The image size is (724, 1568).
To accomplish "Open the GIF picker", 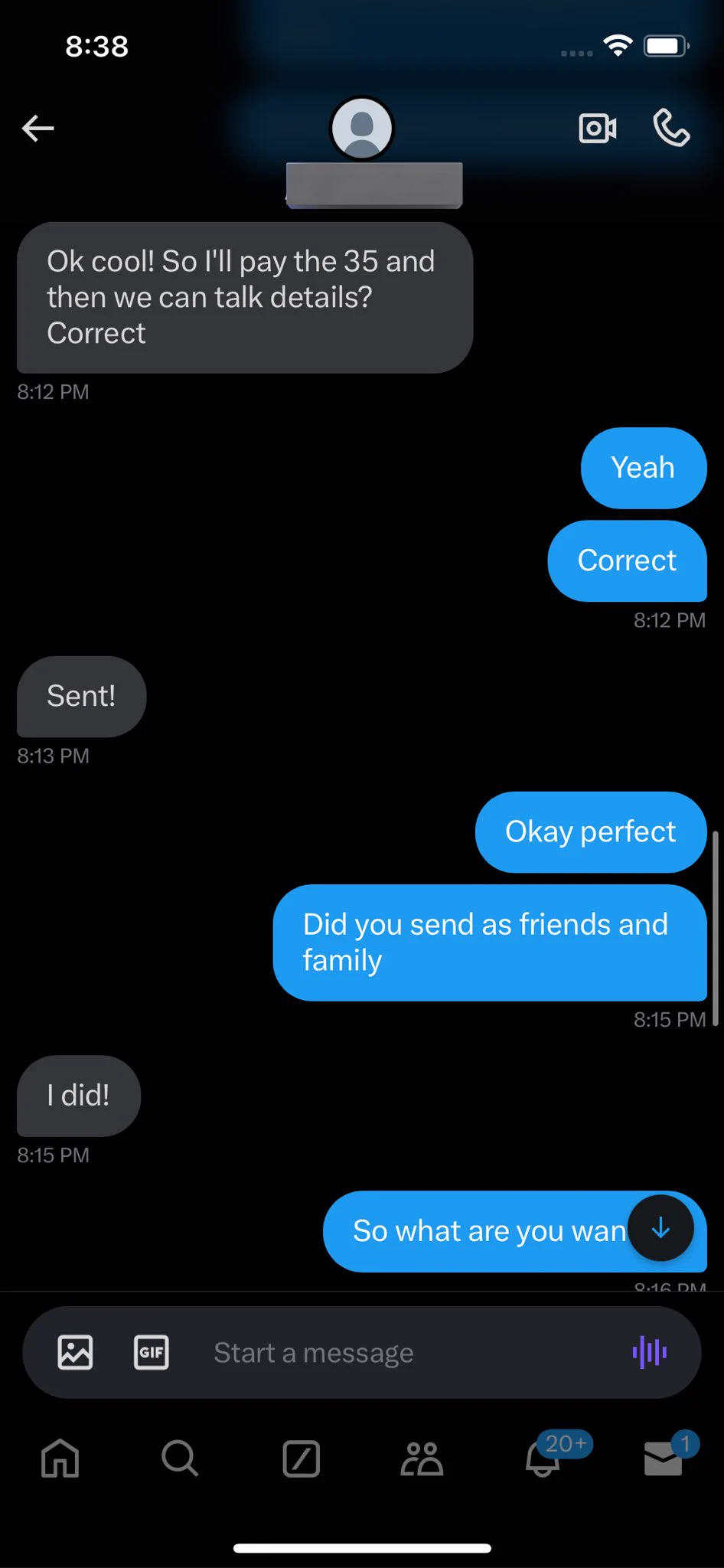I will click(152, 1352).
